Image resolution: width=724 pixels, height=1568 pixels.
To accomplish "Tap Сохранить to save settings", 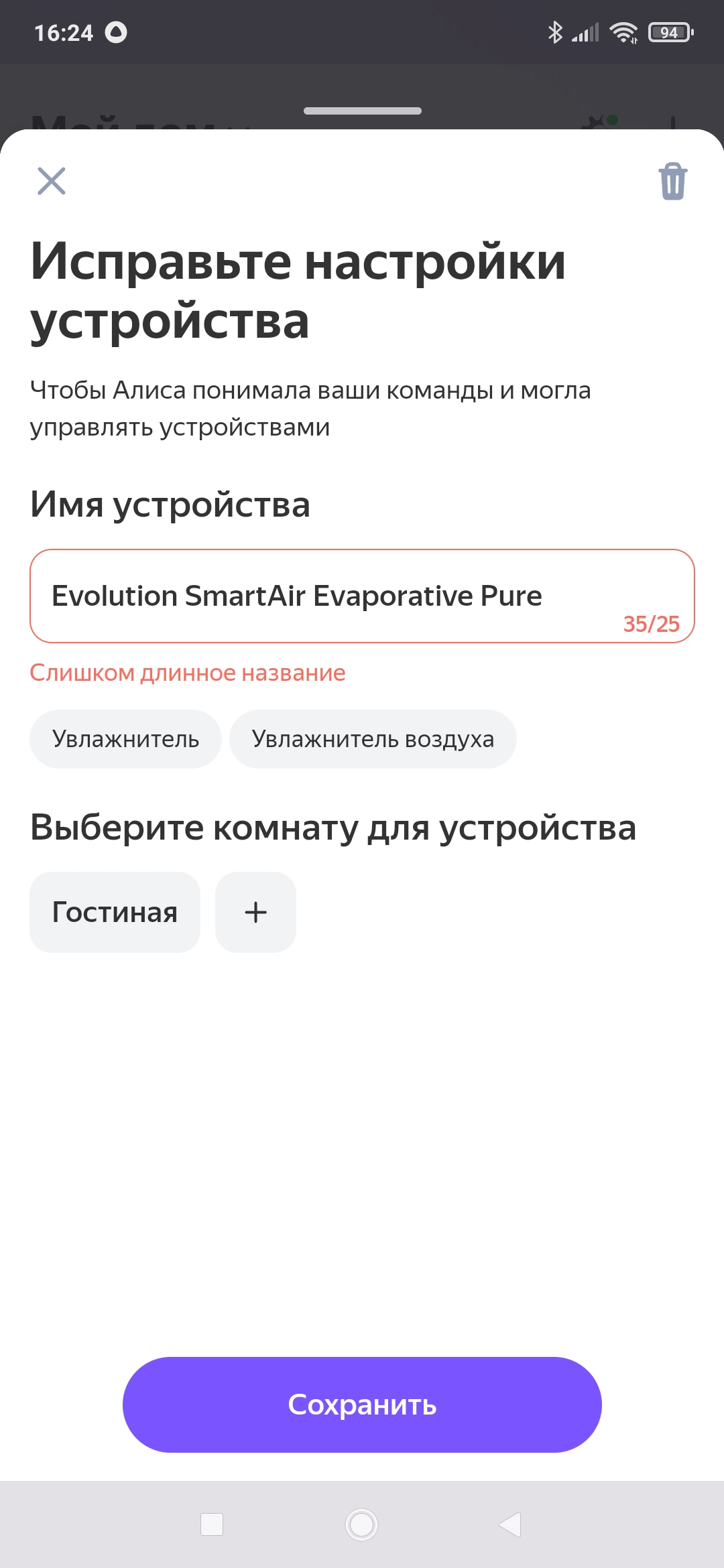I will pos(362,1404).
